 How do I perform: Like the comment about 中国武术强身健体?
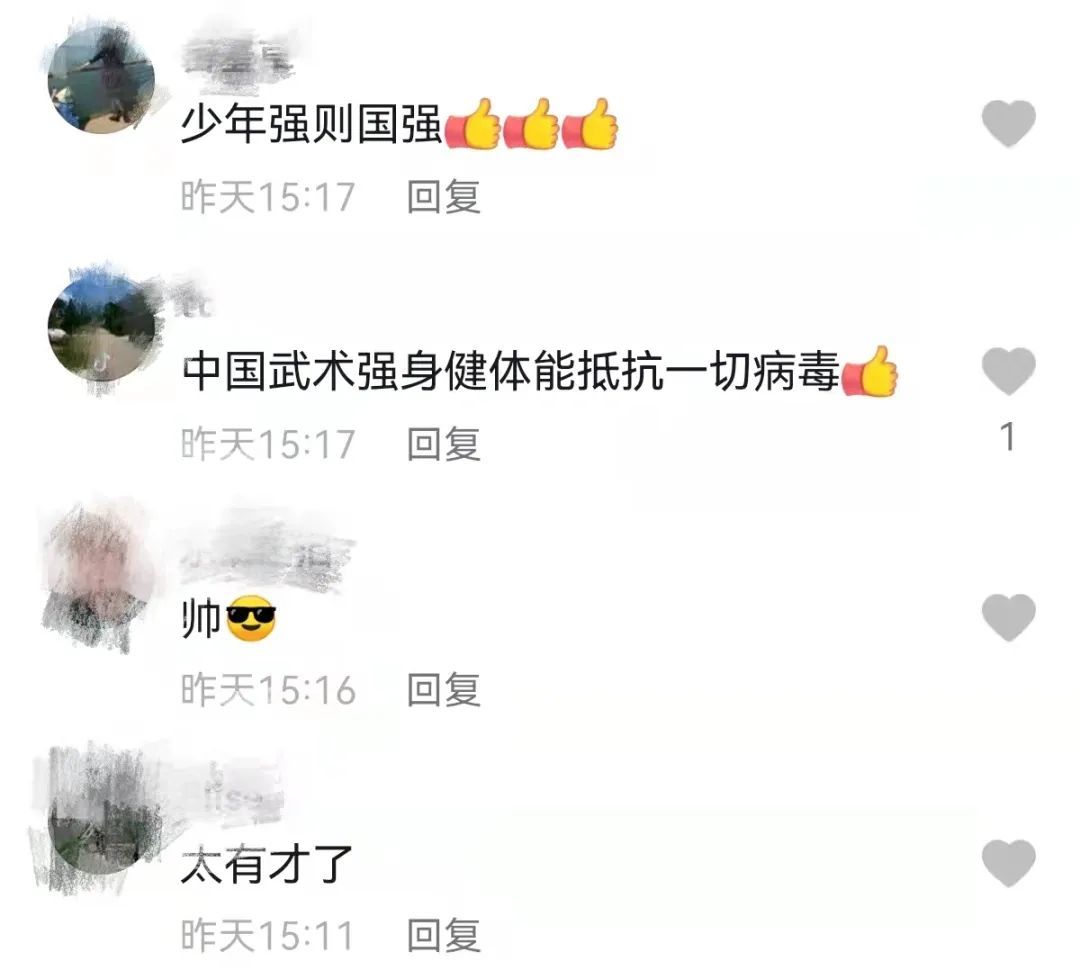pos(1008,371)
